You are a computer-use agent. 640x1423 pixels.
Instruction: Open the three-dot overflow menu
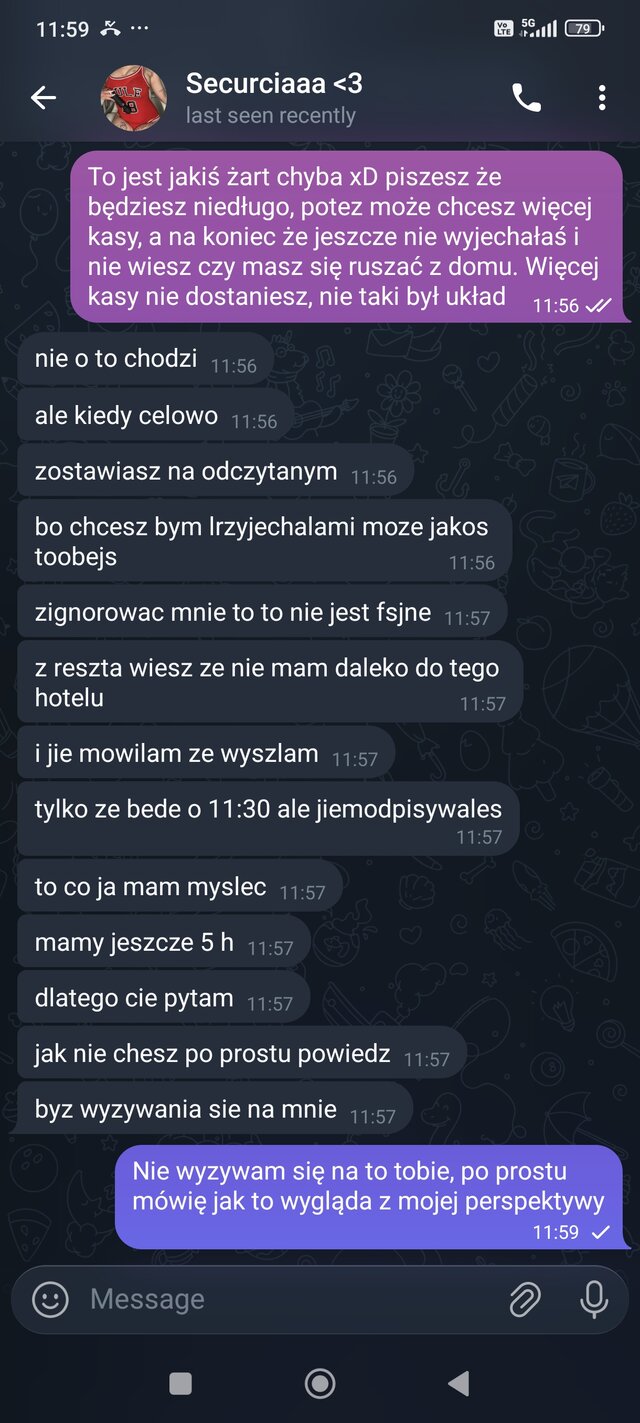(602, 97)
